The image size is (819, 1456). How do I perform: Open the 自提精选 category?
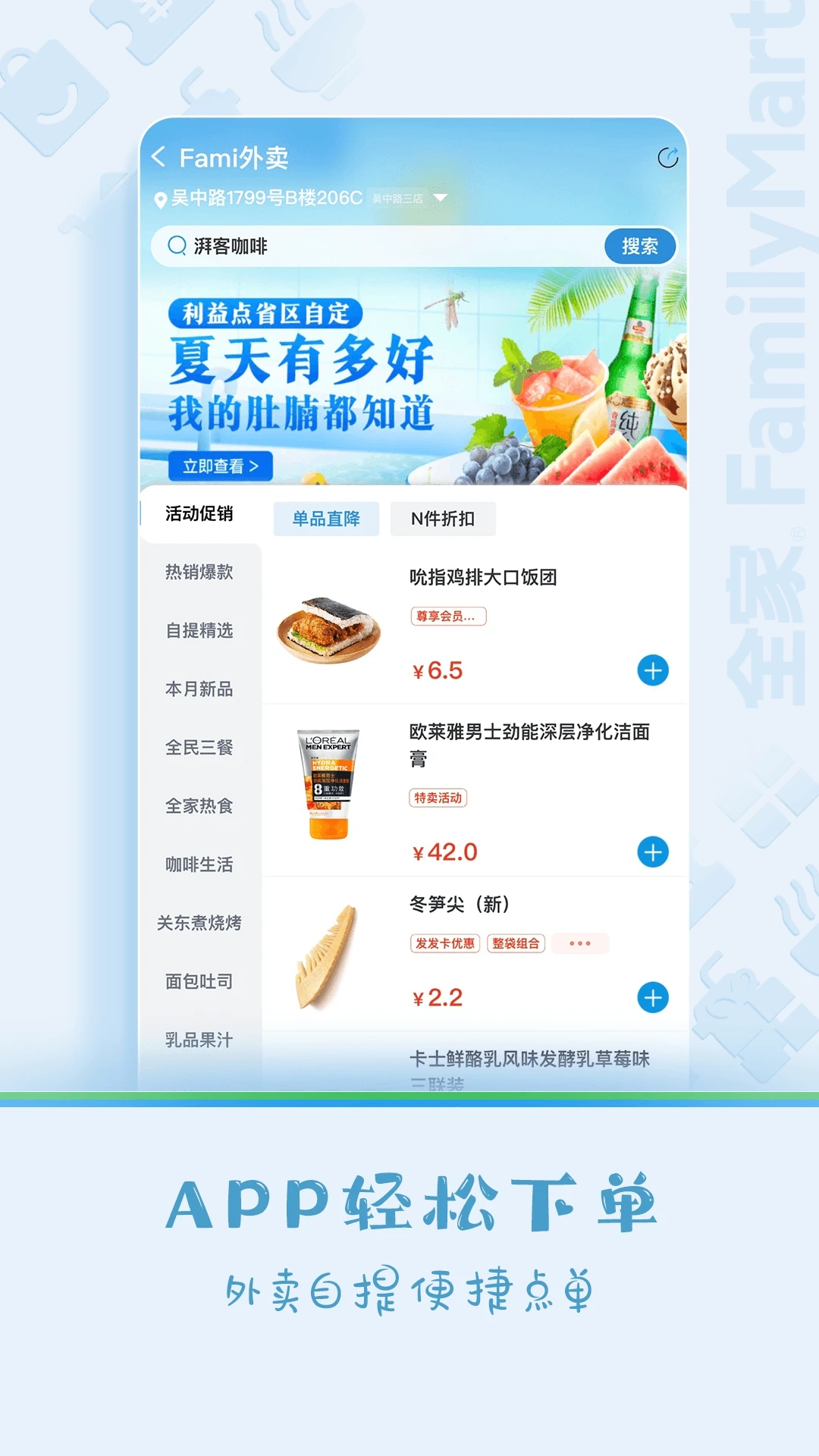coord(198,631)
